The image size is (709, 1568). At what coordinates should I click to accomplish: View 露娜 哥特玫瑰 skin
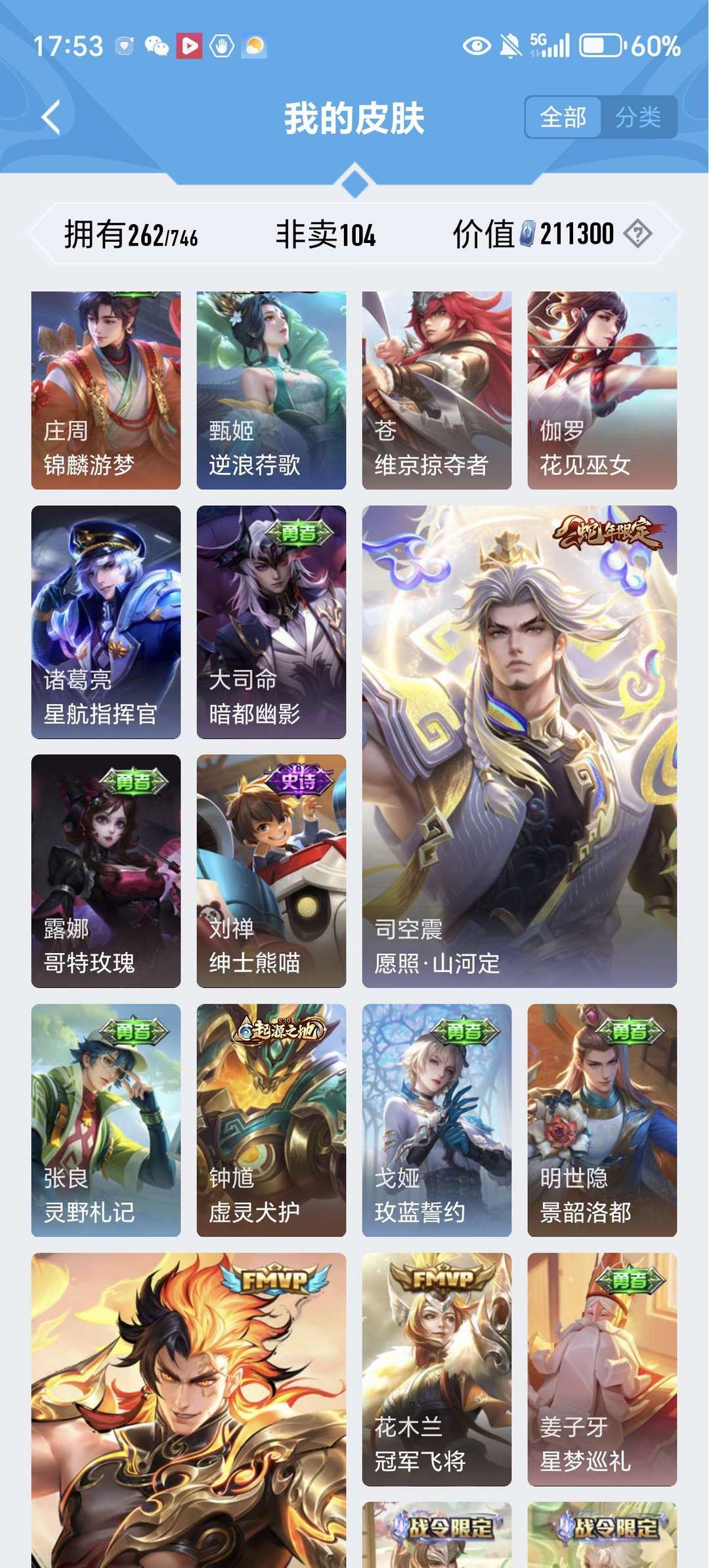point(106,871)
